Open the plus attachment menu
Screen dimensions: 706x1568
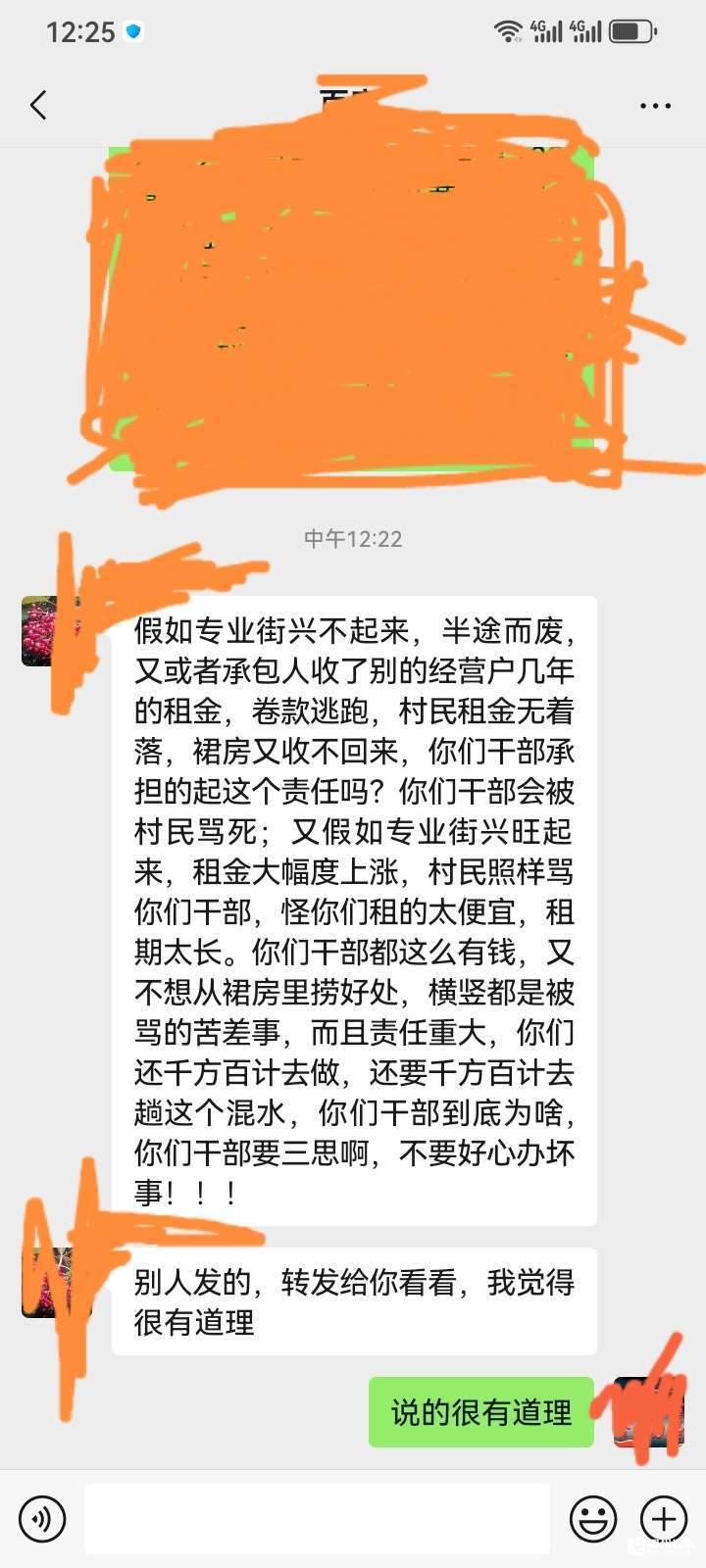click(x=664, y=1519)
